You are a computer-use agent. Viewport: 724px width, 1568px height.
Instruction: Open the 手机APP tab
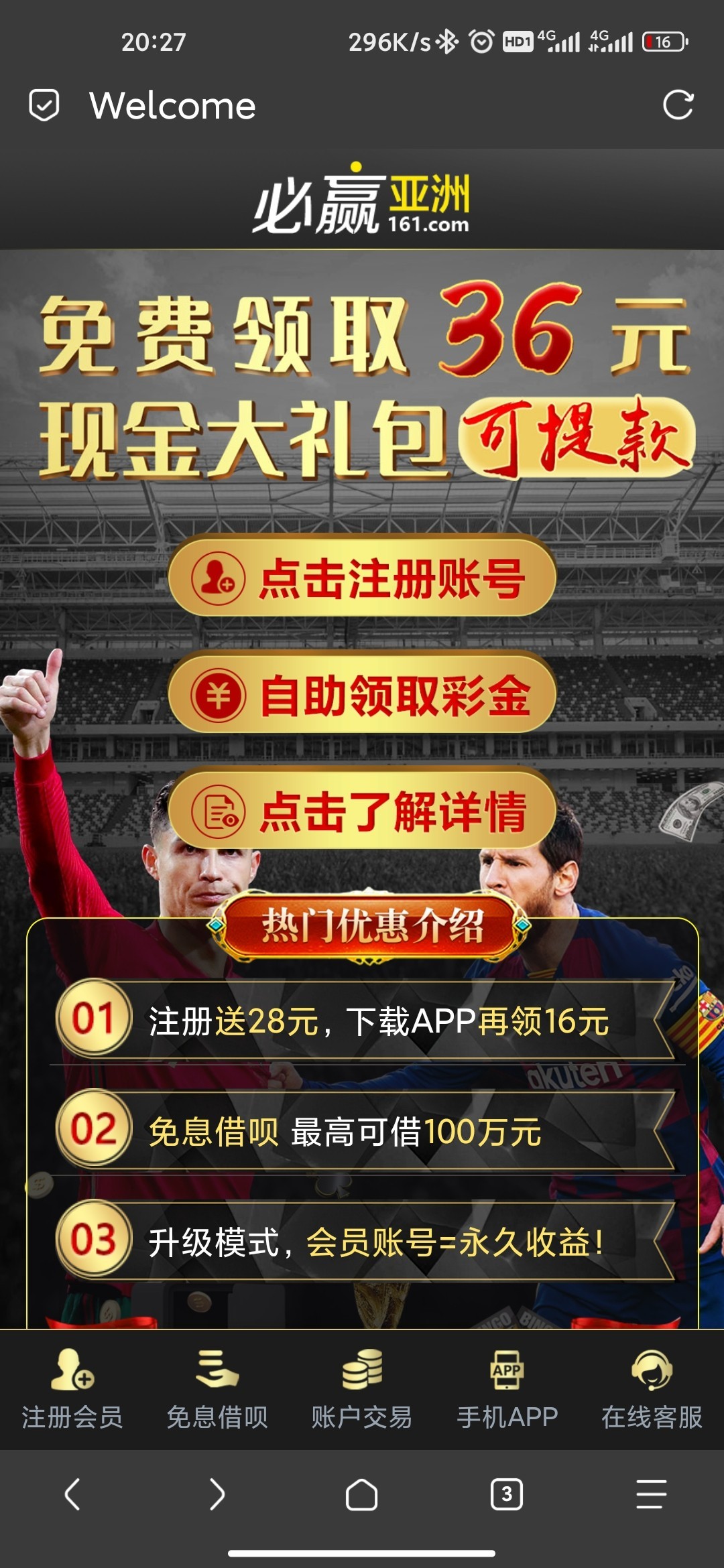(x=507, y=1389)
